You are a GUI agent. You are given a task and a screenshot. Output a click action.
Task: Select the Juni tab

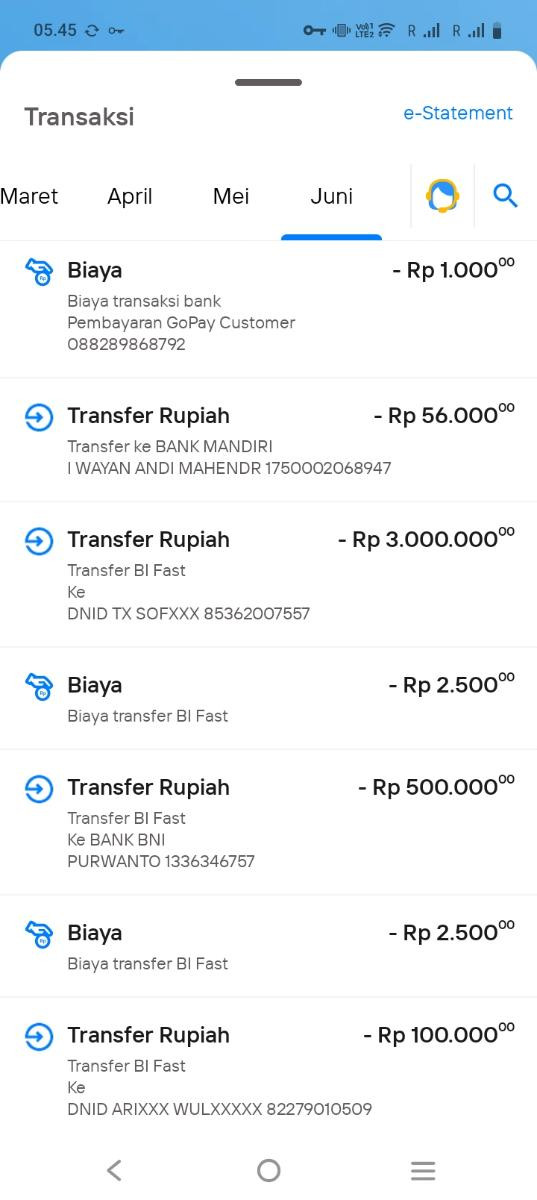(331, 196)
